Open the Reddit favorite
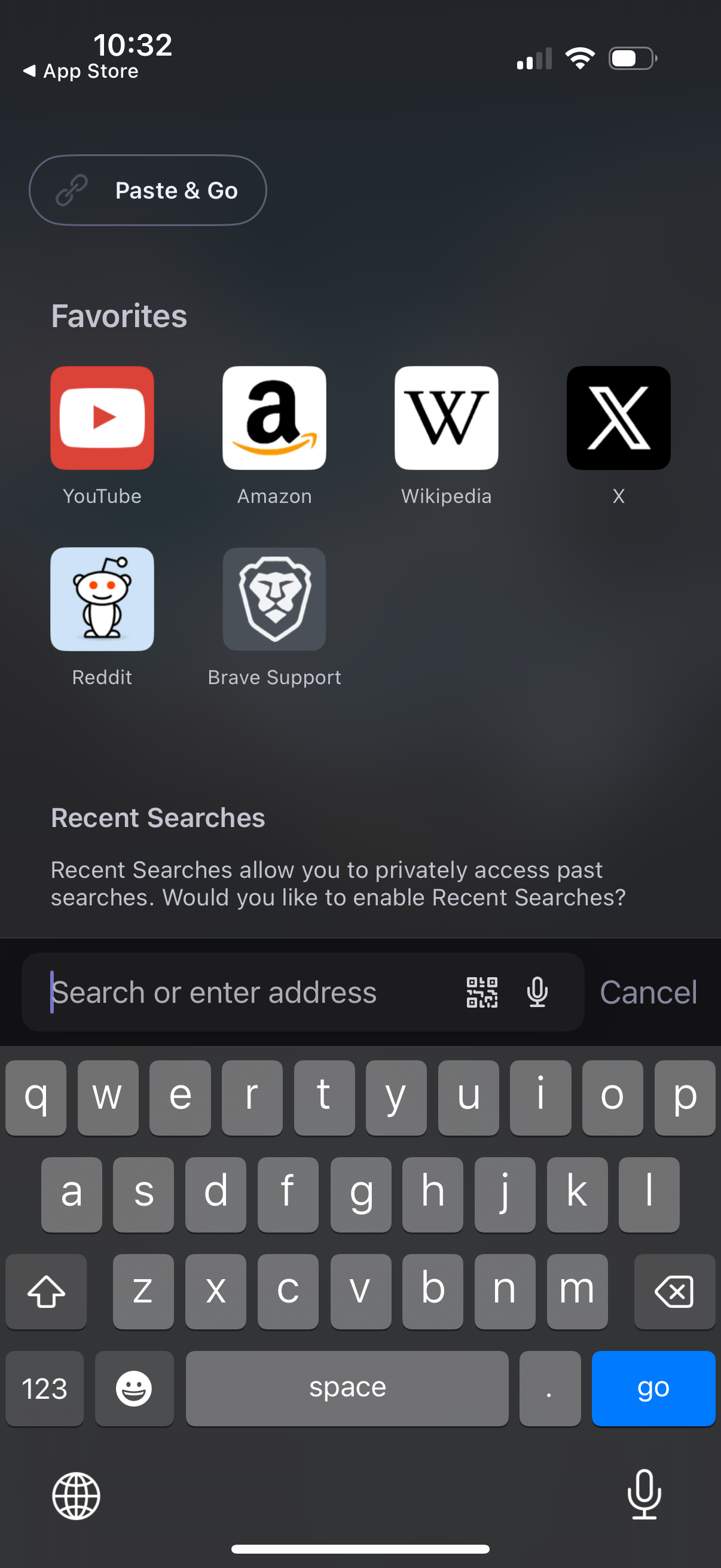The image size is (721, 1568). [x=102, y=599]
